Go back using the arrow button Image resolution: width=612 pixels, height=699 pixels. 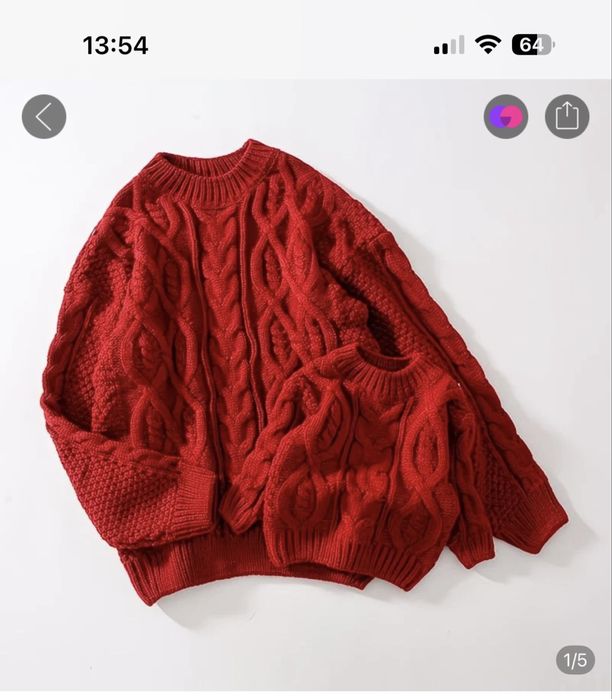(x=44, y=117)
